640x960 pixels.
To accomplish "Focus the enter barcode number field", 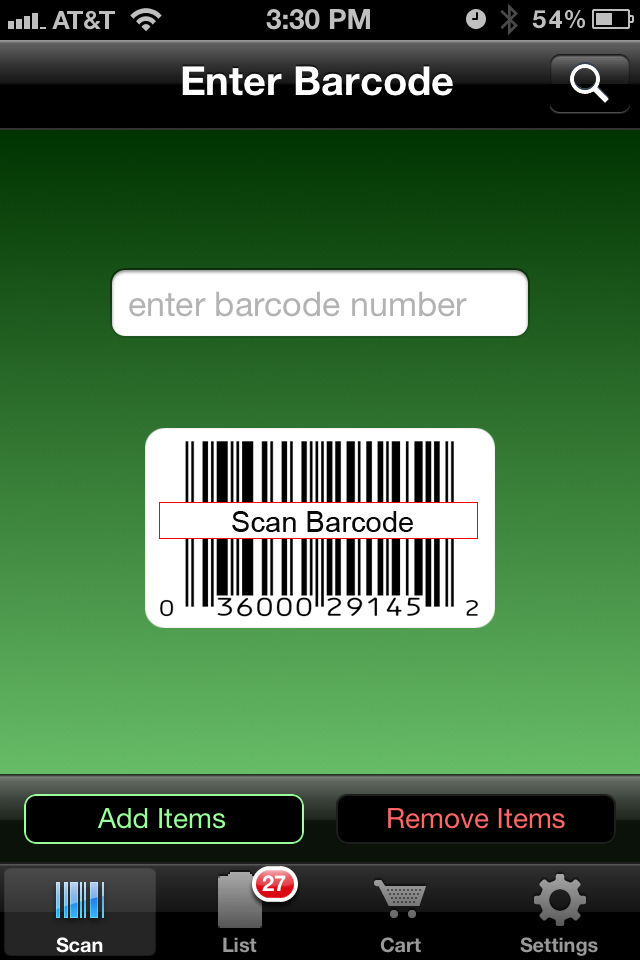I will (x=319, y=304).
